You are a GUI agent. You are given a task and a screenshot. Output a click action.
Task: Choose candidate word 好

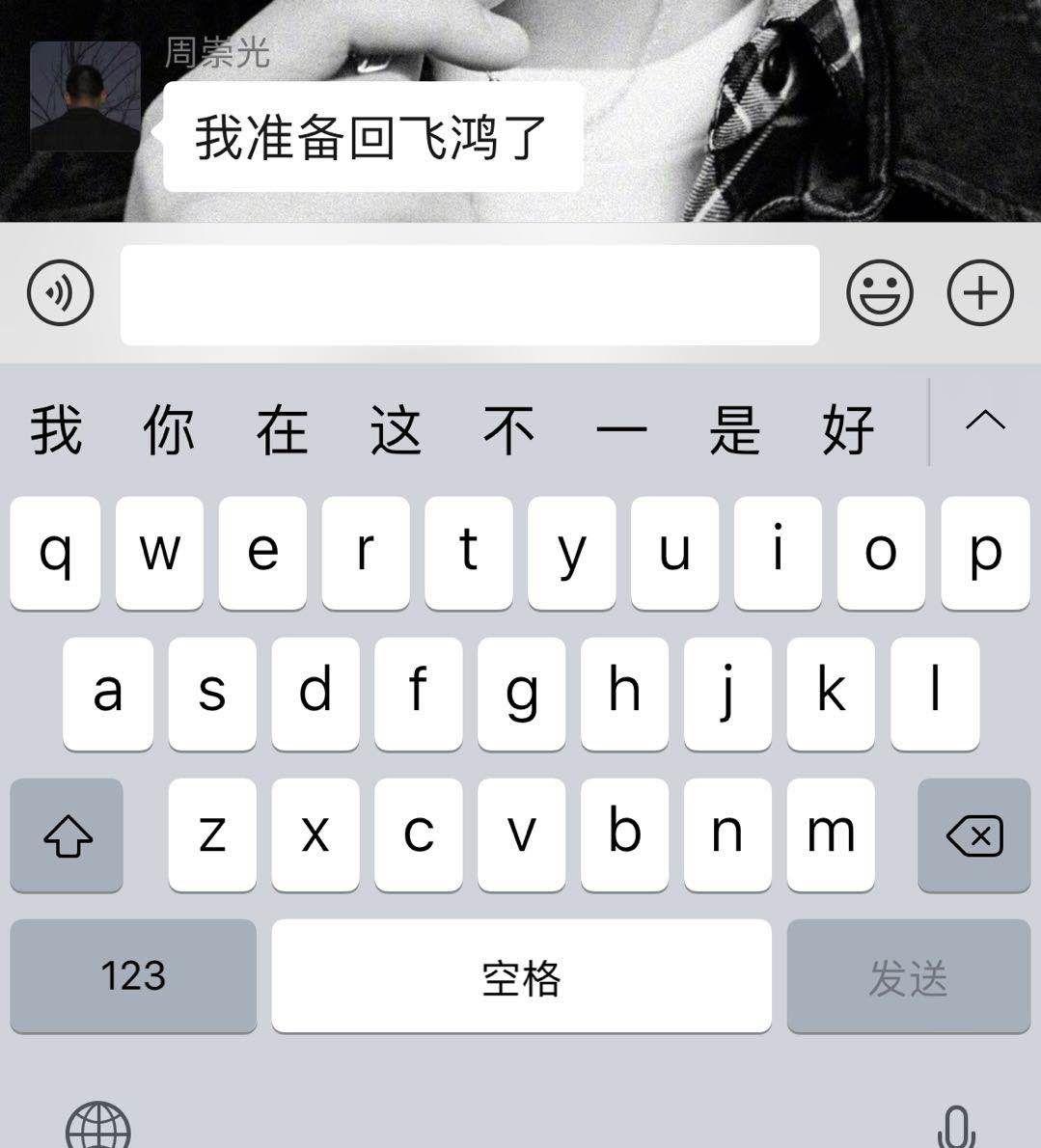[x=848, y=429]
